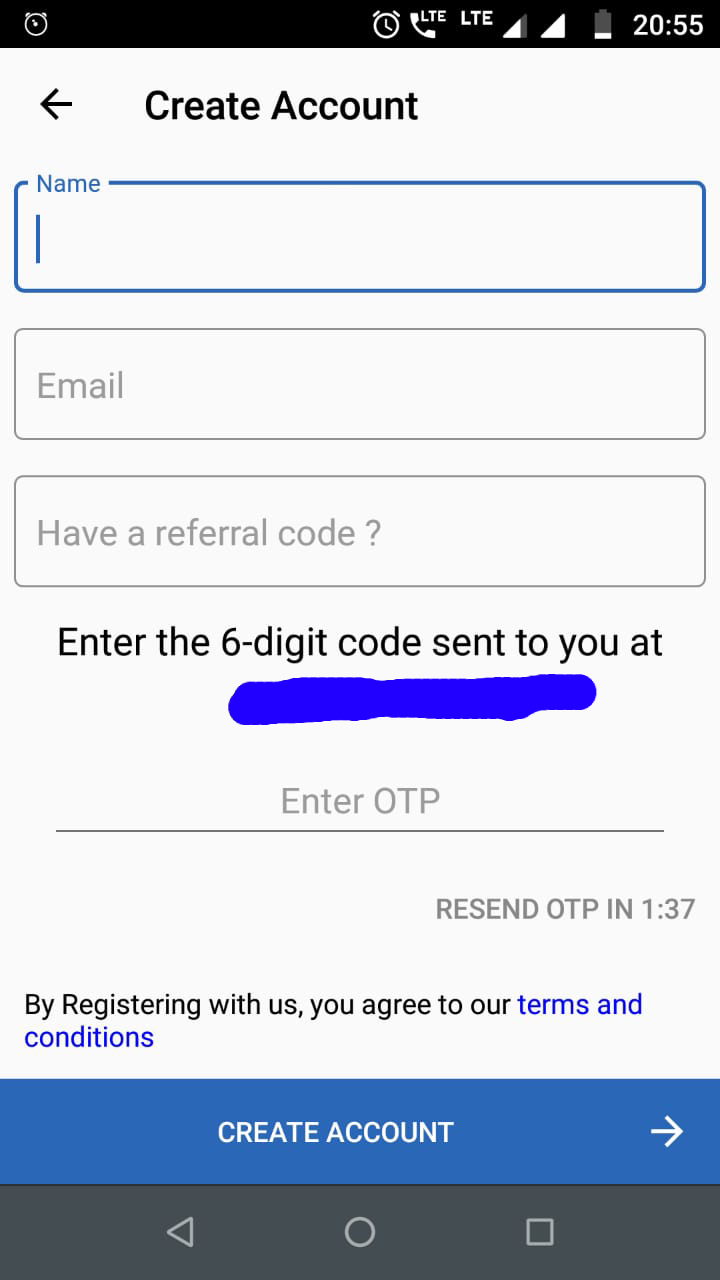The width and height of the screenshot is (720, 1280).
Task: Tap the Email input field
Action: (360, 385)
